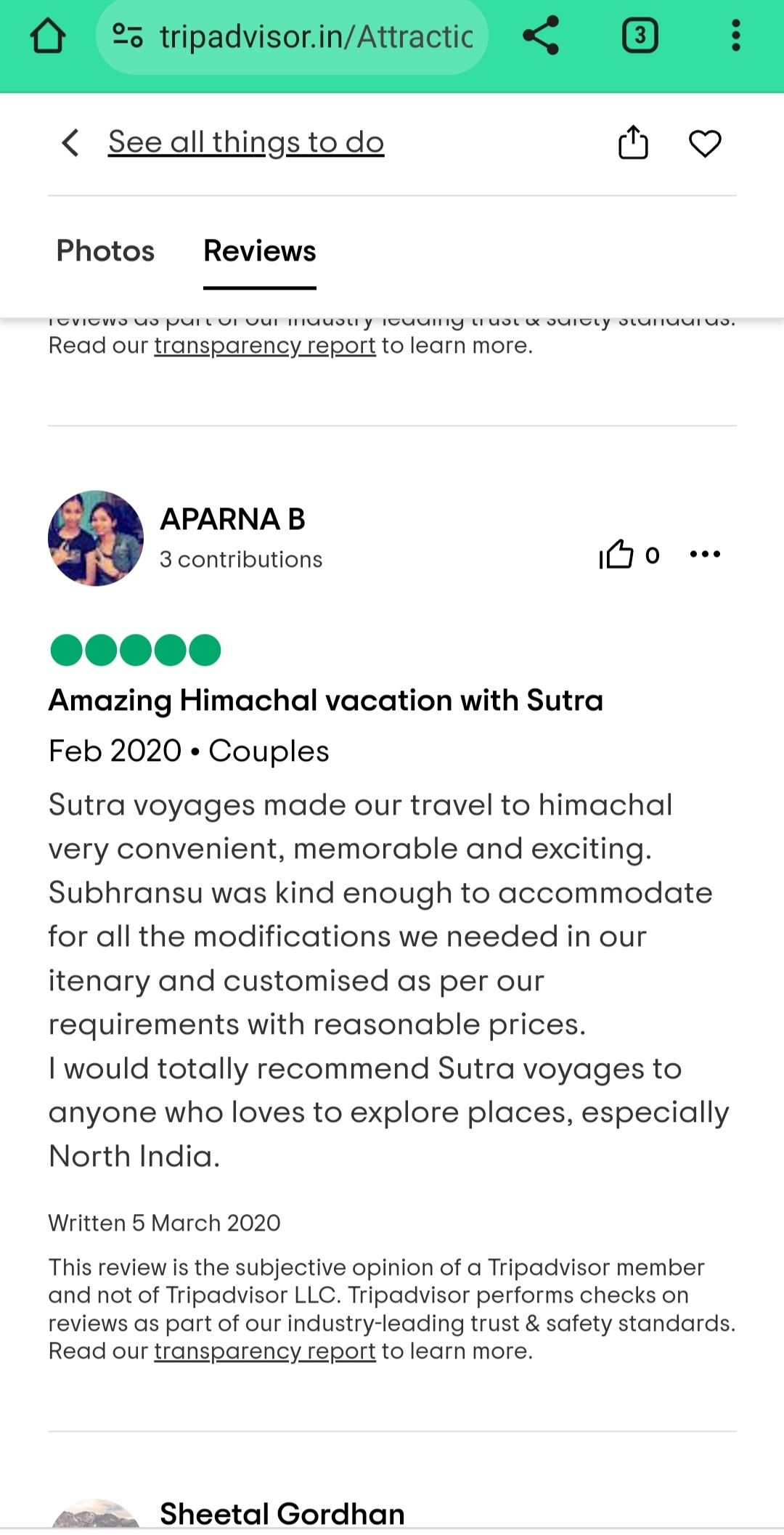The height and width of the screenshot is (1535, 784).
Task: Open APARNA B's profile picture
Action: 96,538
